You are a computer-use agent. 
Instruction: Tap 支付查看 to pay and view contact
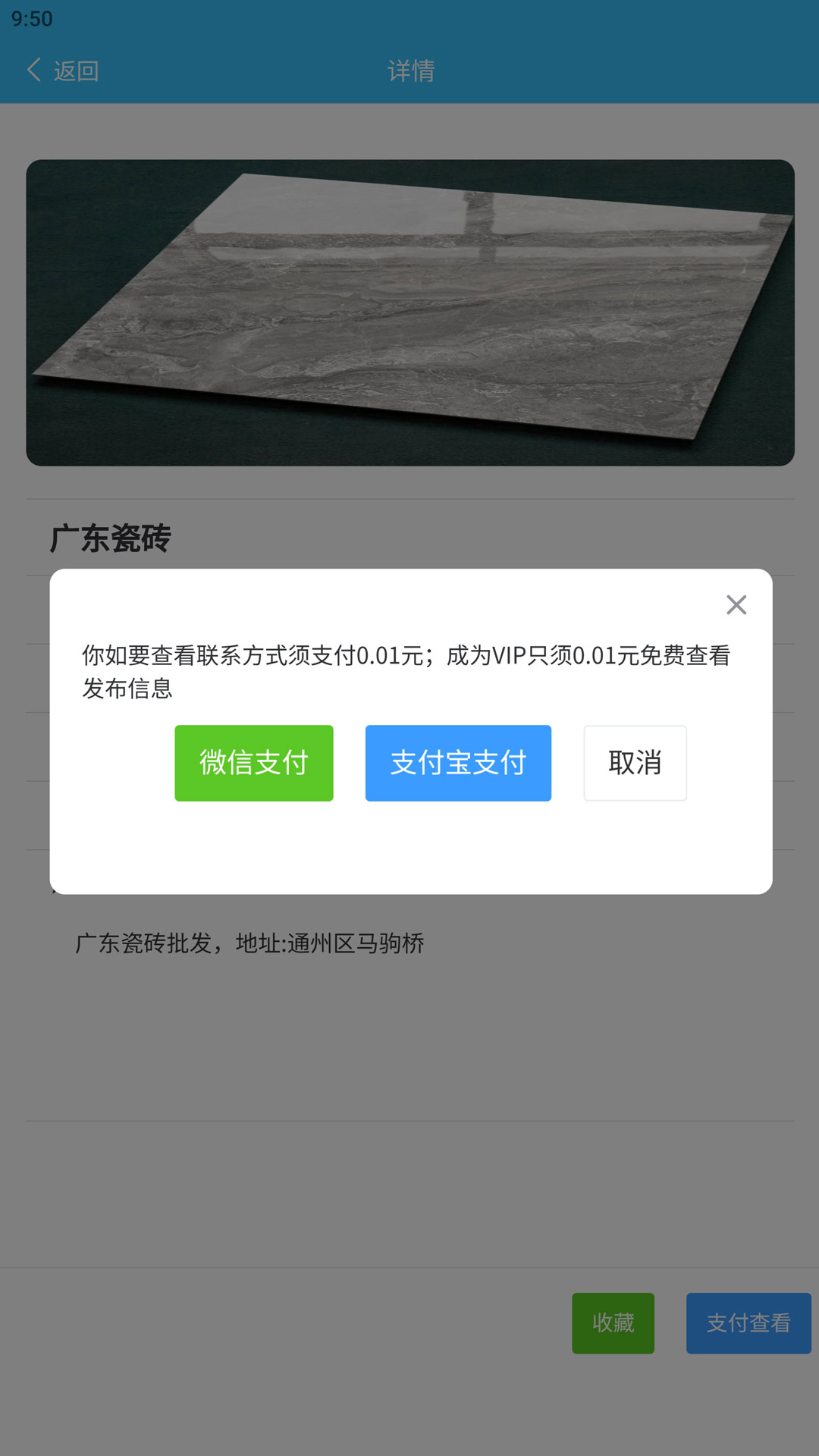tap(748, 1323)
